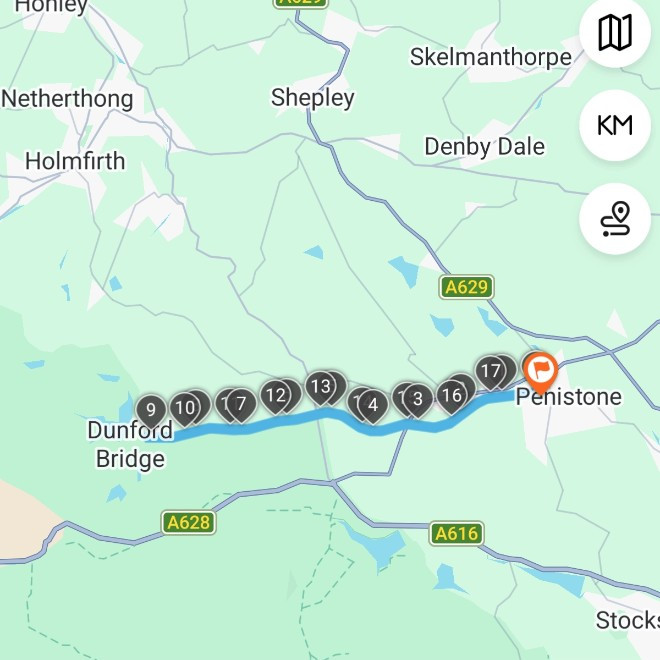This screenshot has height=660, width=660.
Task: Toggle the KM distance units button
Action: pos(615,125)
